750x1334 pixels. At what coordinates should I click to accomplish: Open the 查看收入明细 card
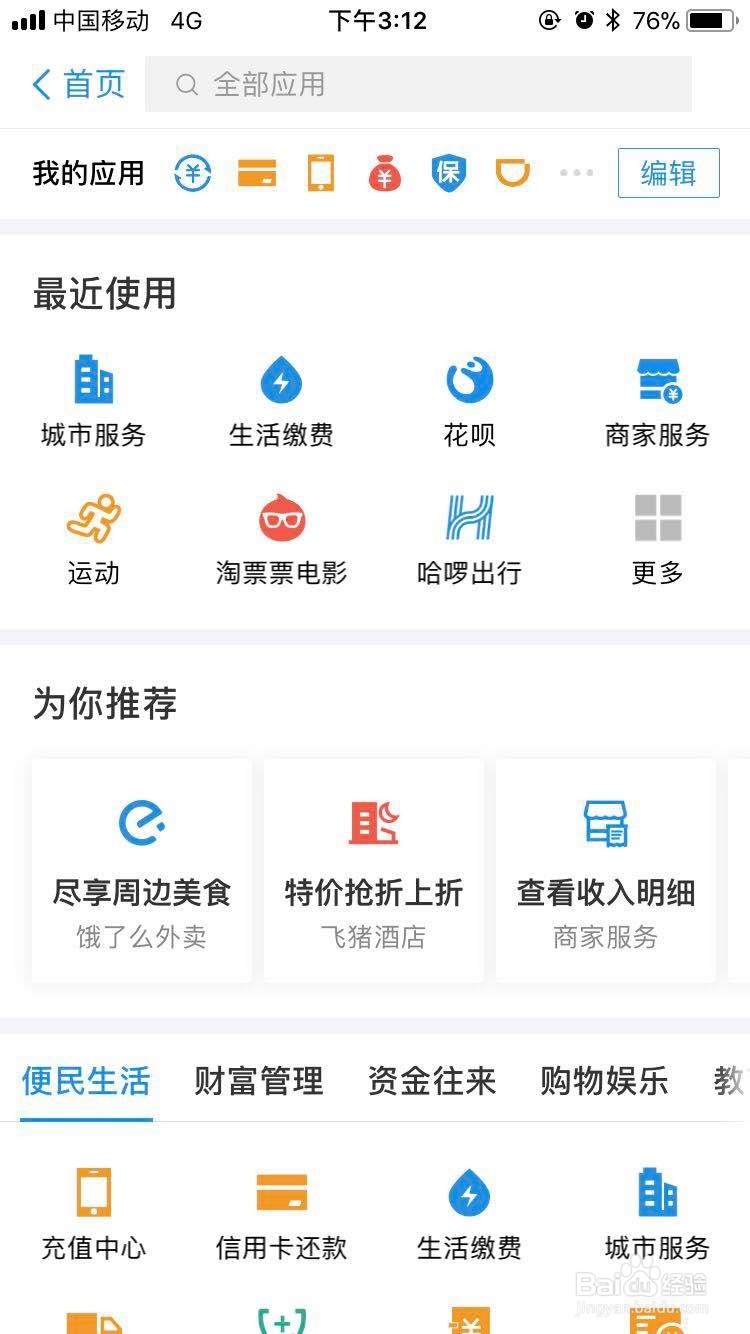coord(606,870)
